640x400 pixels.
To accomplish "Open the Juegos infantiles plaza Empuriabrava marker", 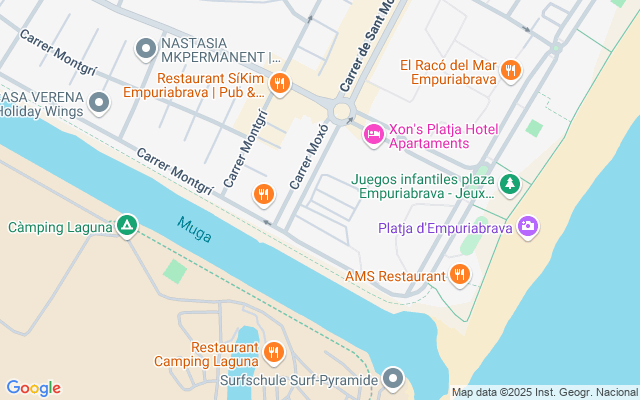I will tap(511, 185).
